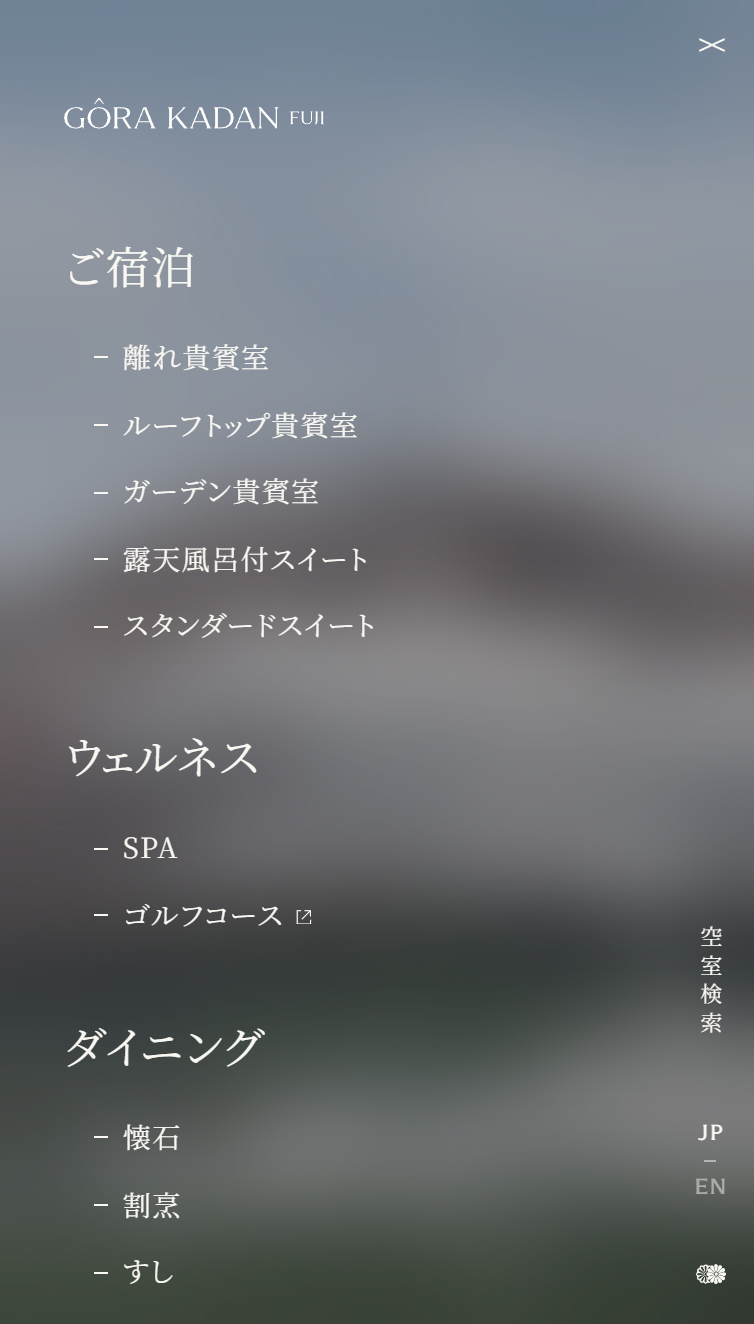Open すし dining page
Screen dimensions: 754x1324
[148, 1273]
